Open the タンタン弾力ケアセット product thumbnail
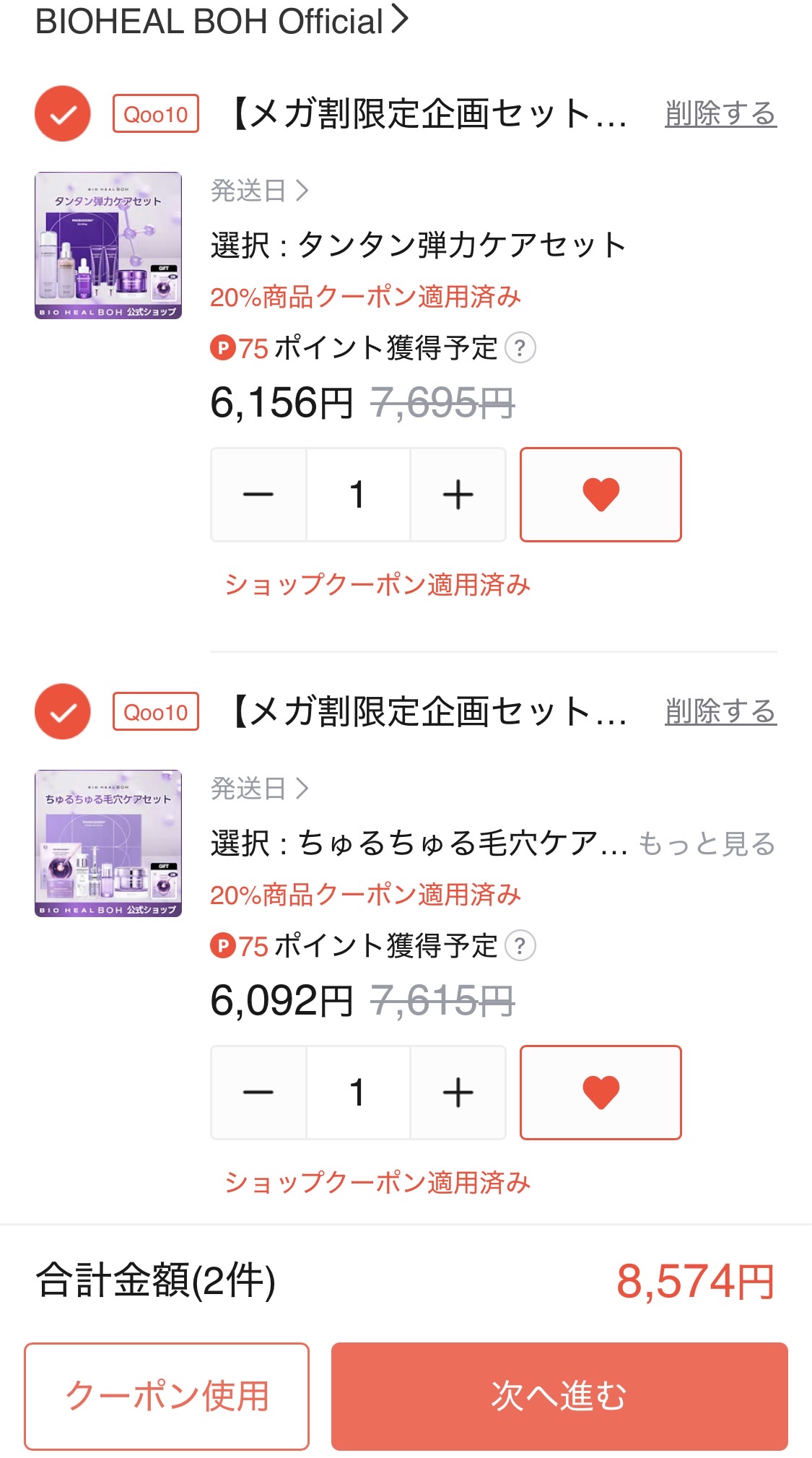 pos(108,246)
